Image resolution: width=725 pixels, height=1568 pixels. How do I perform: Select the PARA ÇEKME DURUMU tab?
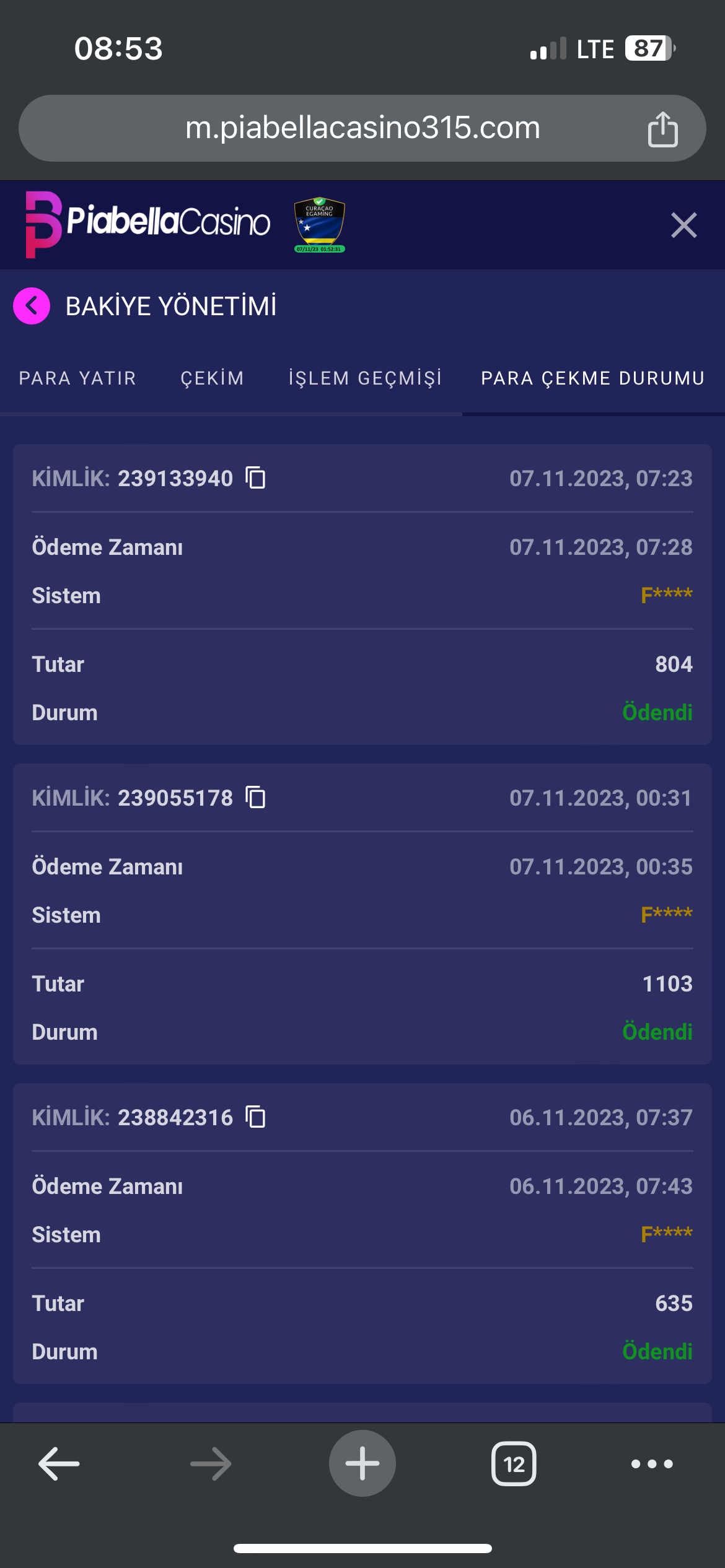click(593, 378)
